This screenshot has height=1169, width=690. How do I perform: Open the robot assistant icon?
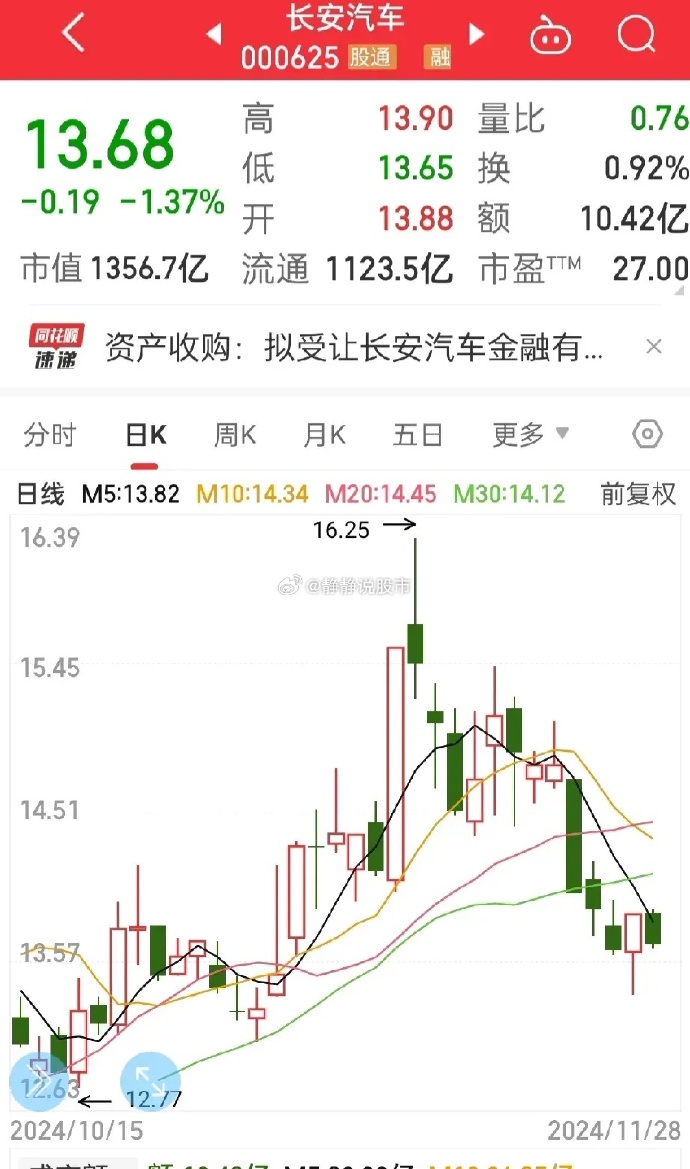pyautogui.click(x=550, y=36)
